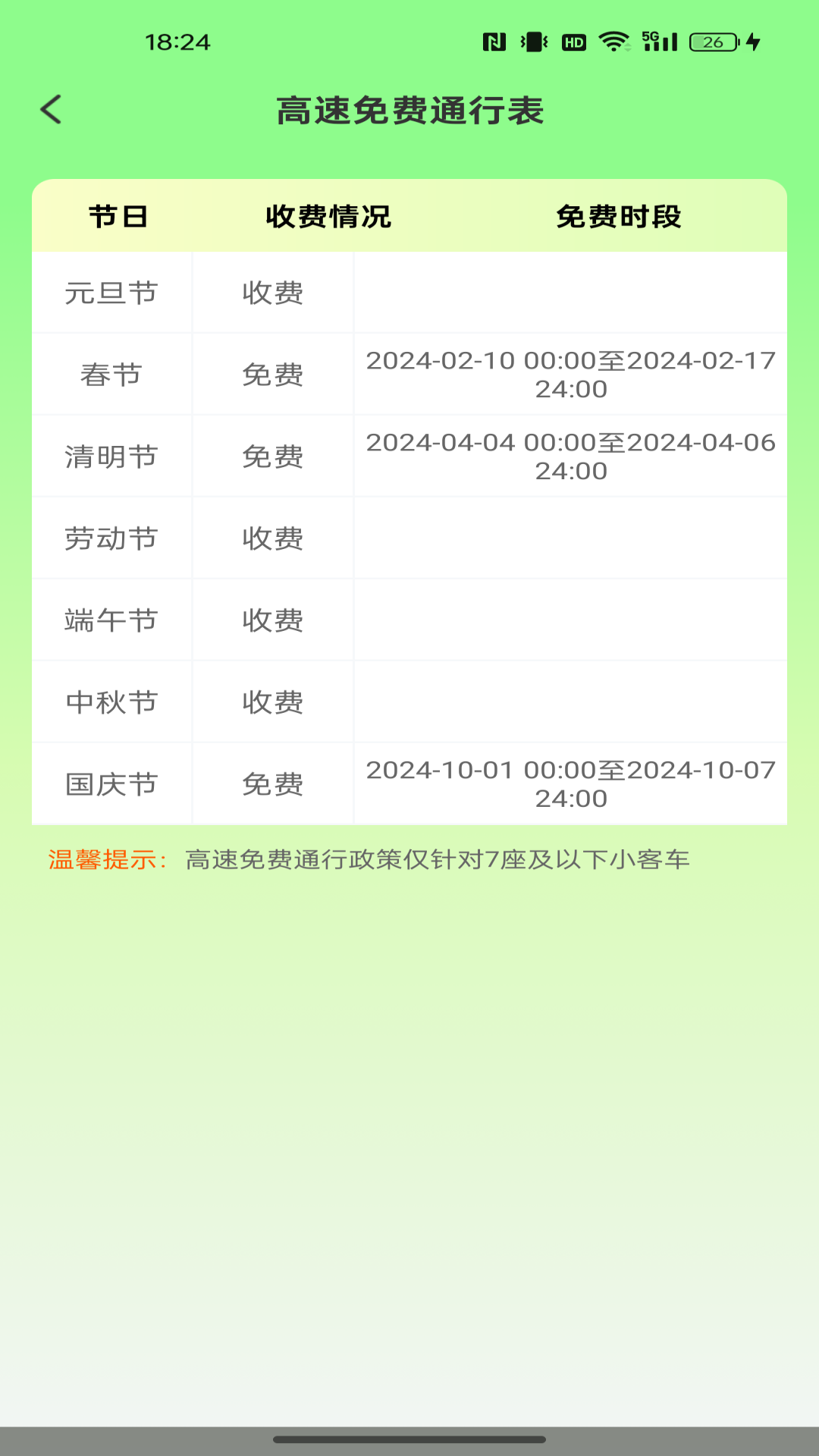819x1456 pixels.
Task: Tap the 国庆节 table entry
Action: [111, 784]
